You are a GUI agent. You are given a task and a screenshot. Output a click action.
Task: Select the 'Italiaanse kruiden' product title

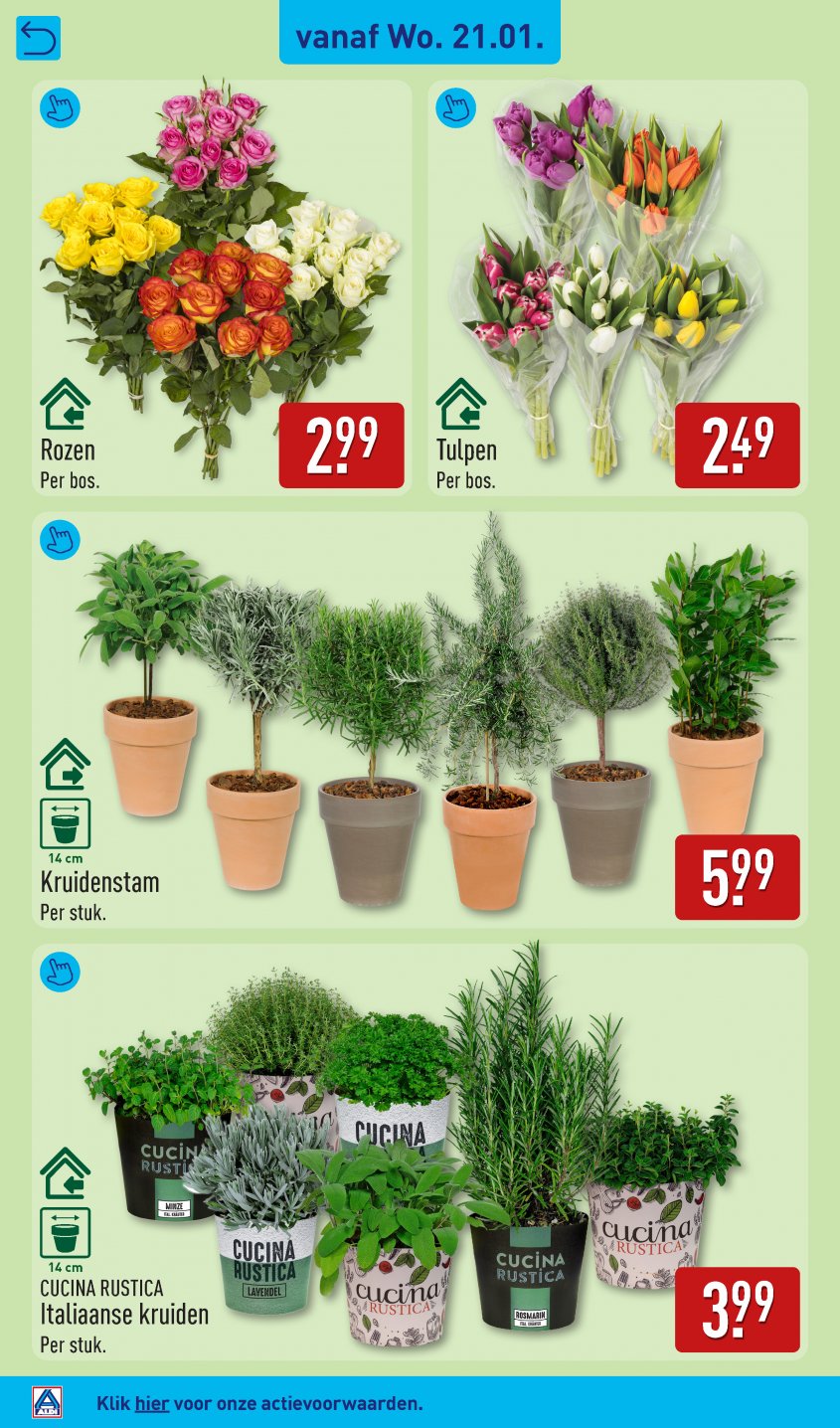click(x=122, y=1313)
